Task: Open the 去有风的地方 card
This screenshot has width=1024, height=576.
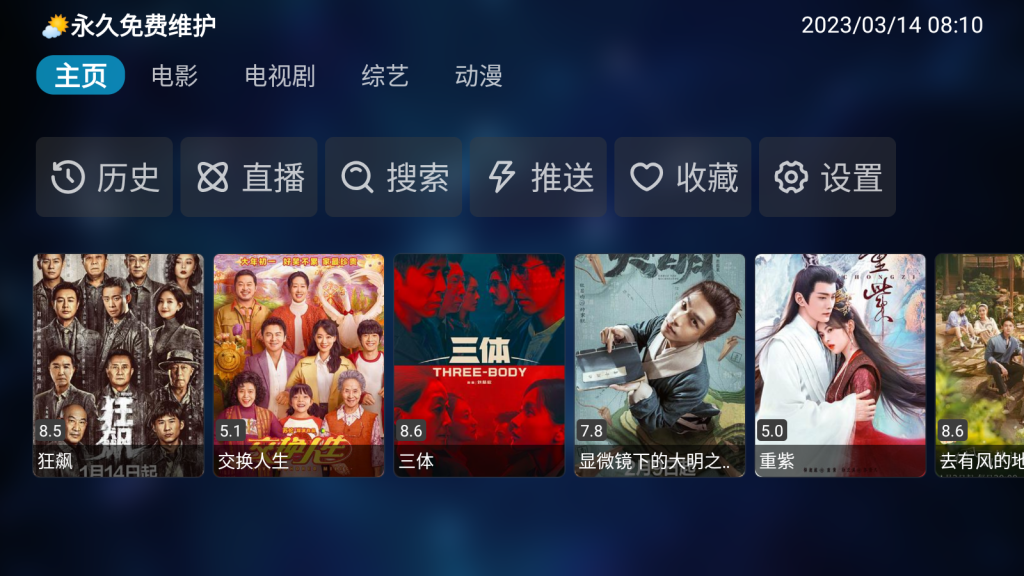Action: tap(981, 365)
